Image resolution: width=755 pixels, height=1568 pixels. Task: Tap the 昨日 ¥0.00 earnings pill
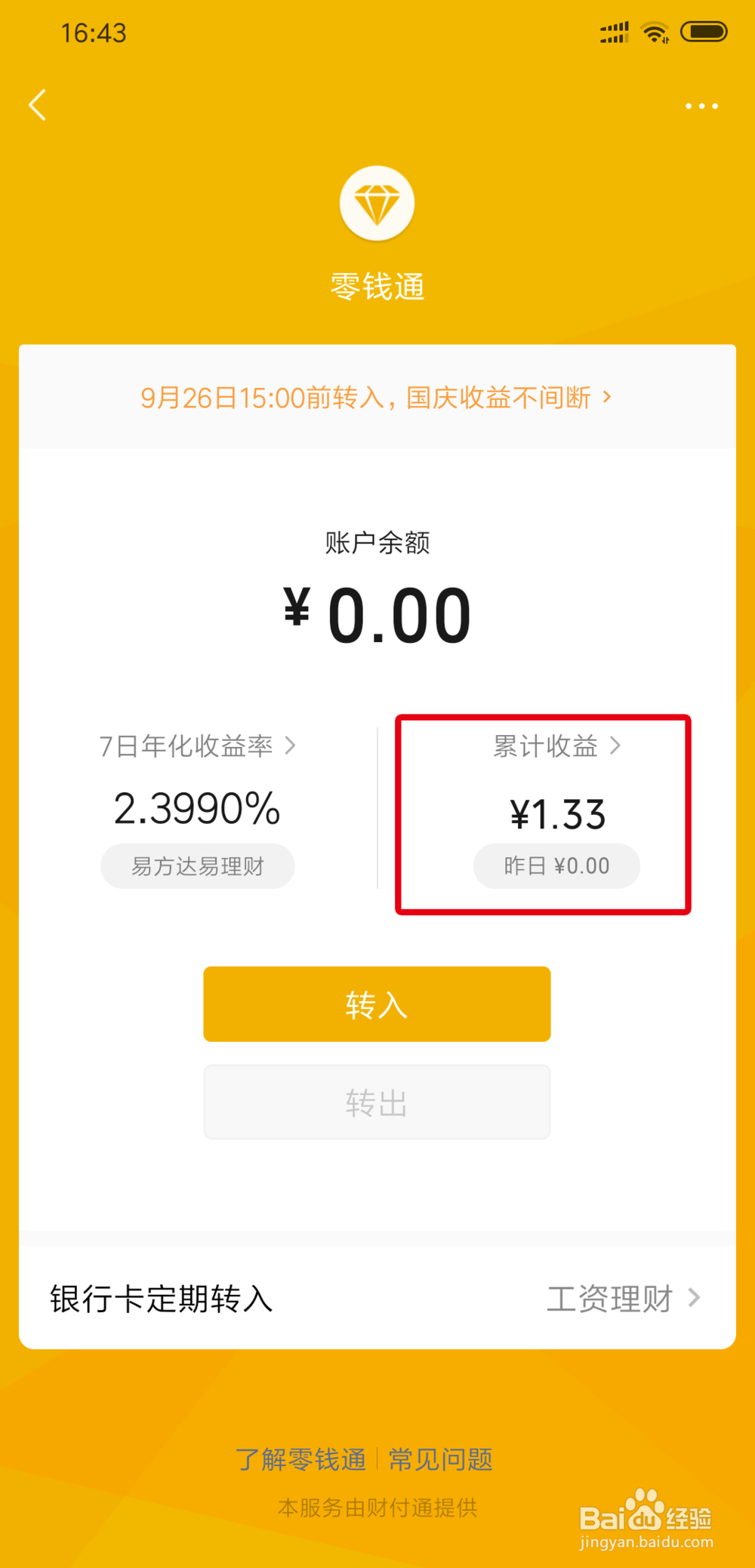[x=556, y=866]
